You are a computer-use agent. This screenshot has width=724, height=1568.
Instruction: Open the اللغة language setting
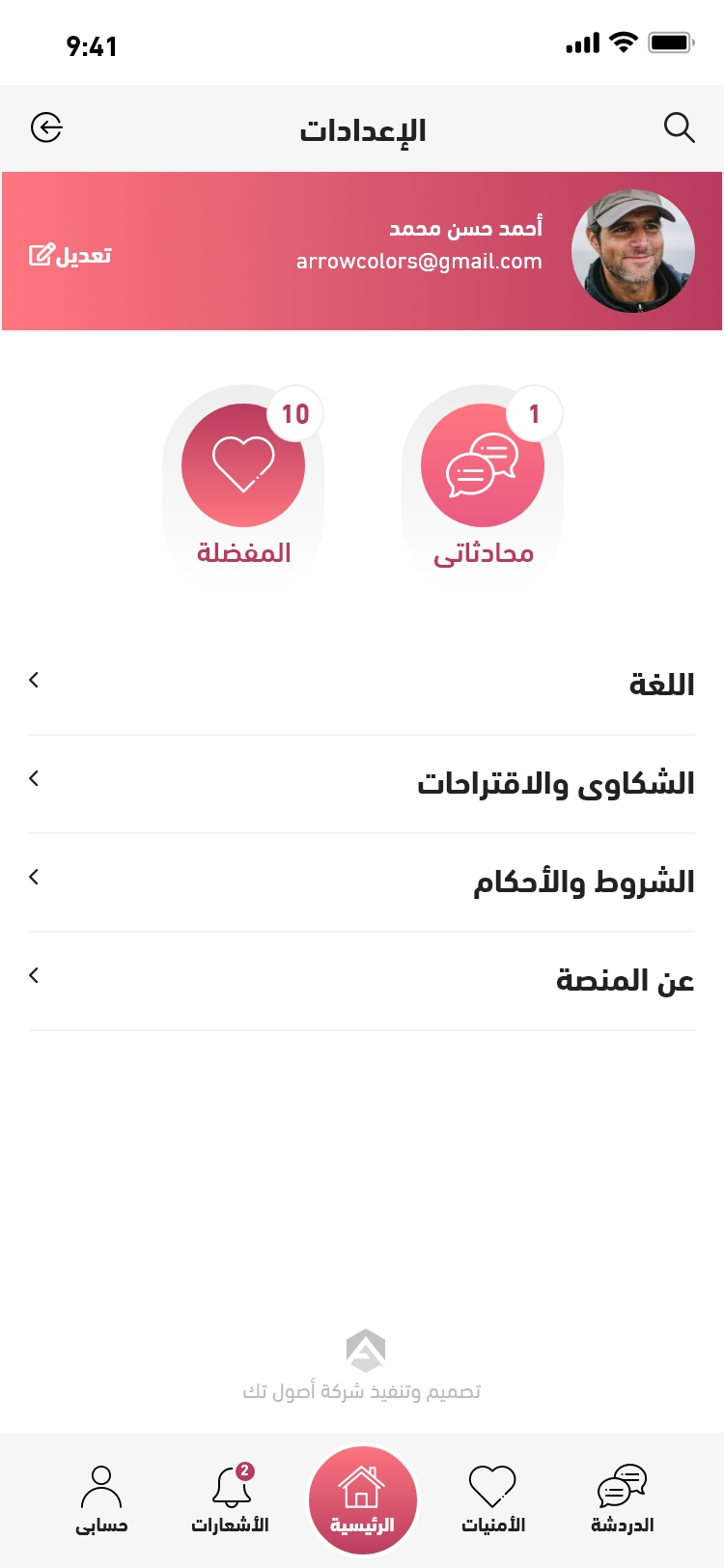click(362, 684)
